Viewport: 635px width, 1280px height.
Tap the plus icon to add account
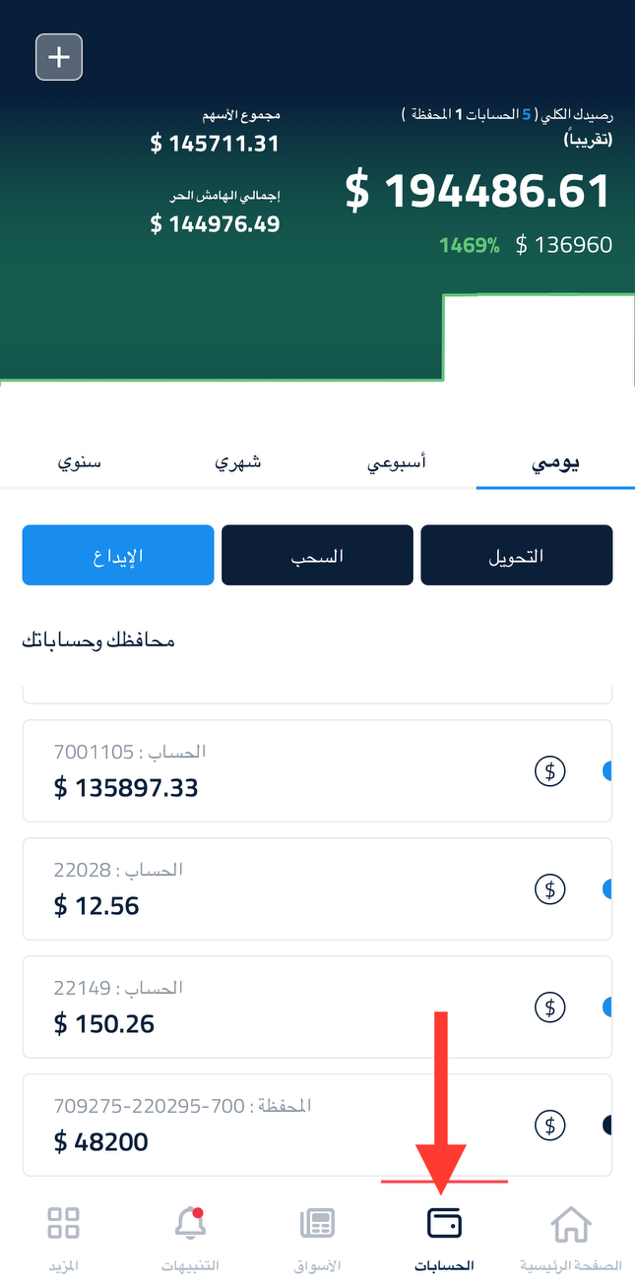point(59,57)
